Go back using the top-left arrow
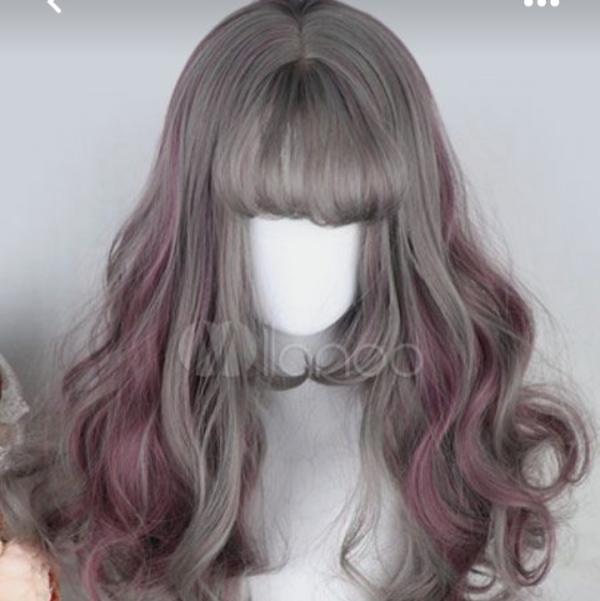The height and width of the screenshot is (601, 600). pos(53,5)
